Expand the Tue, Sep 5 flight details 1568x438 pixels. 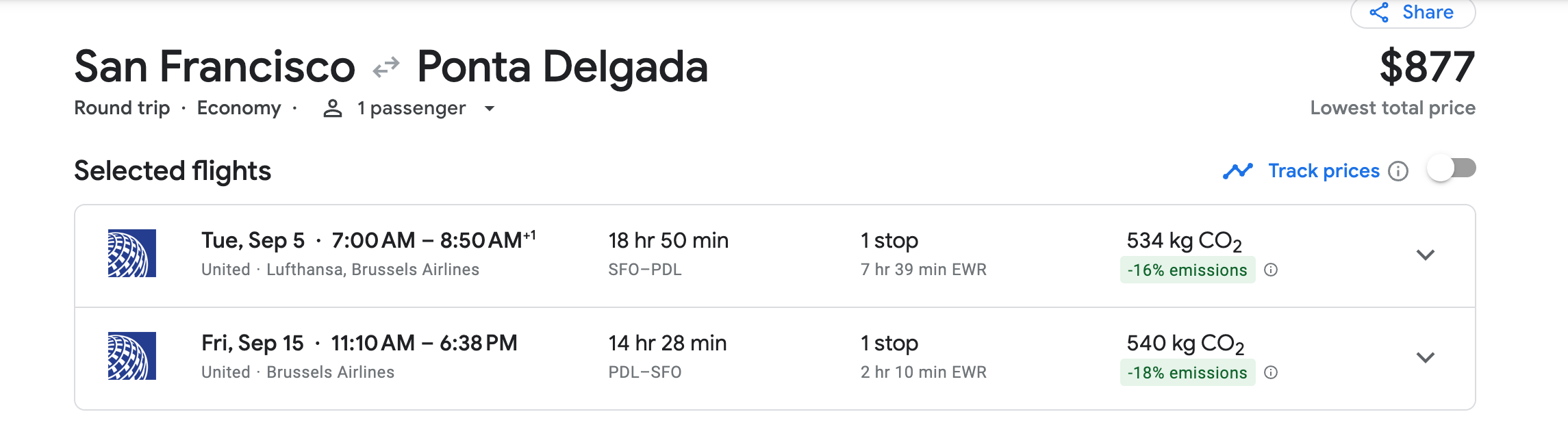tap(1425, 255)
